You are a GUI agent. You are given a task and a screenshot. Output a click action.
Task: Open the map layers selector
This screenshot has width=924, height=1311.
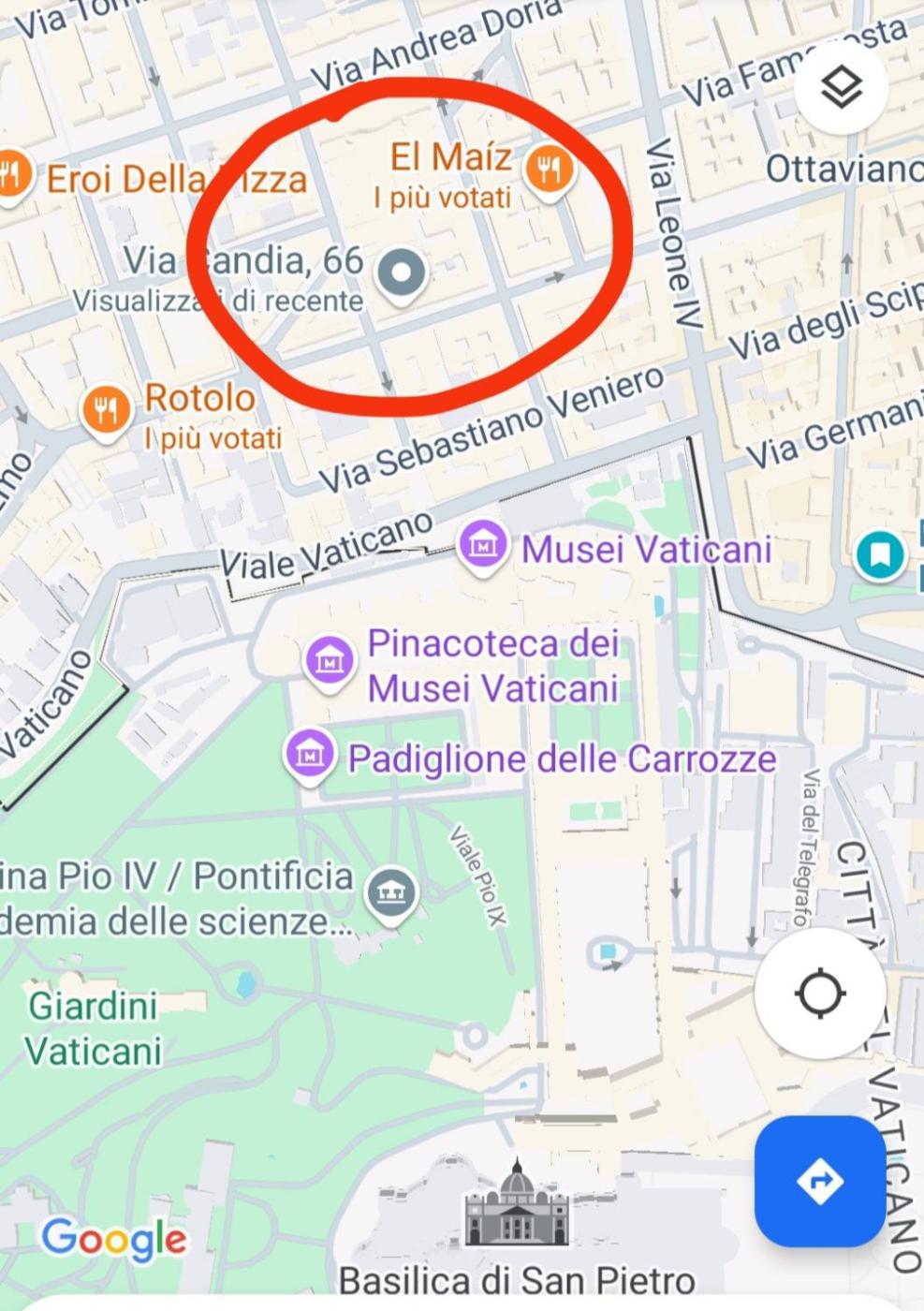[x=841, y=89]
